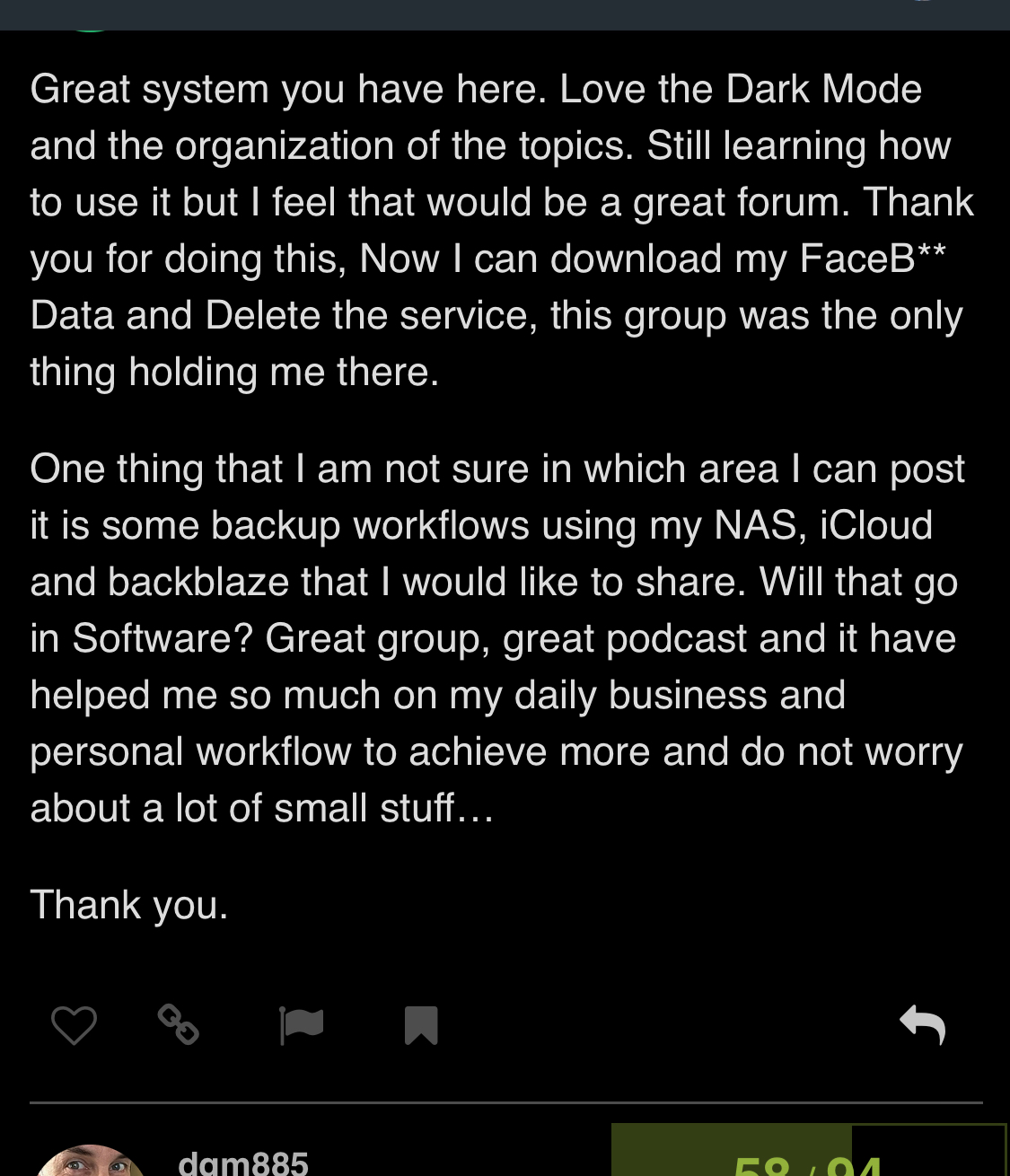
Task: Like this forum post
Action: click(74, 1025)
